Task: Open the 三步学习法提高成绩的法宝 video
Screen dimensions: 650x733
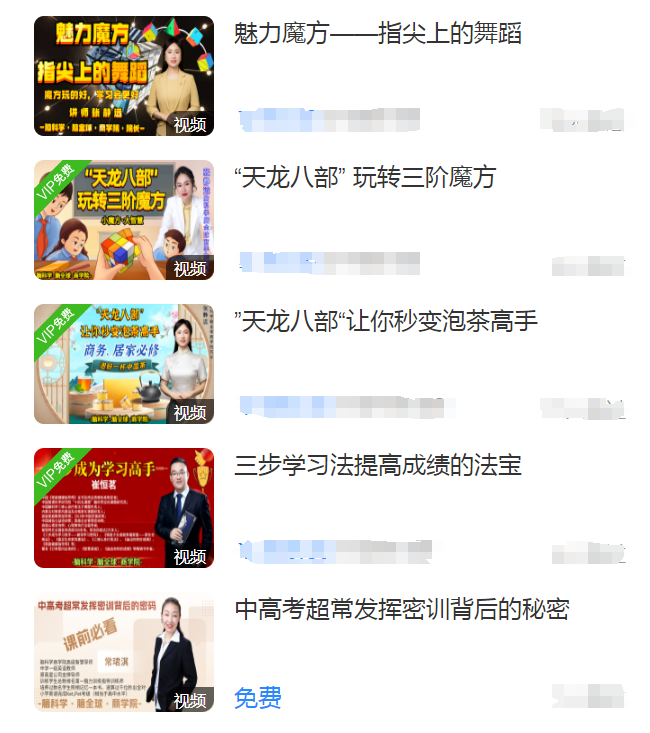Action: coord(377,466)
